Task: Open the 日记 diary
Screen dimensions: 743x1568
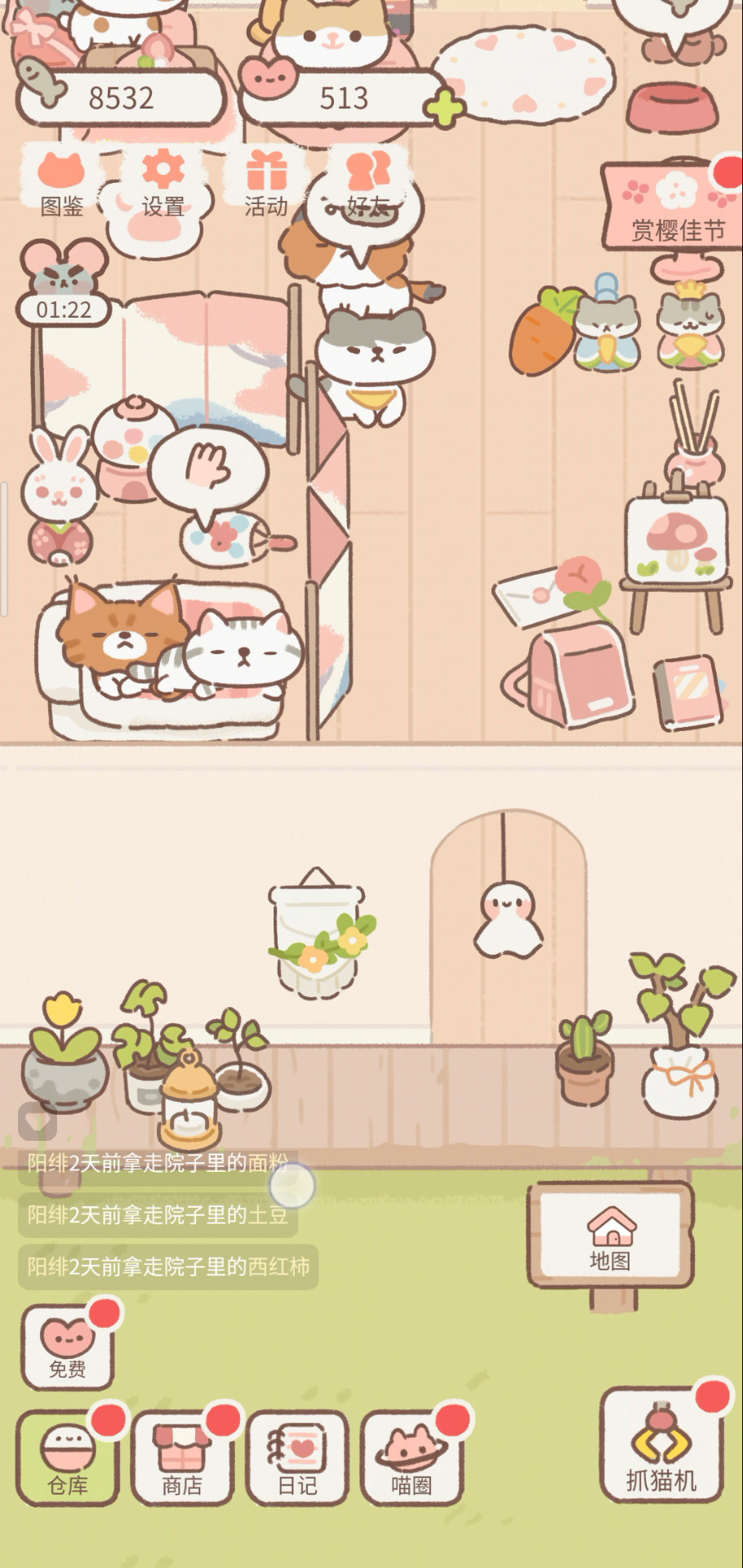Action: click(x=297, y=1458)
